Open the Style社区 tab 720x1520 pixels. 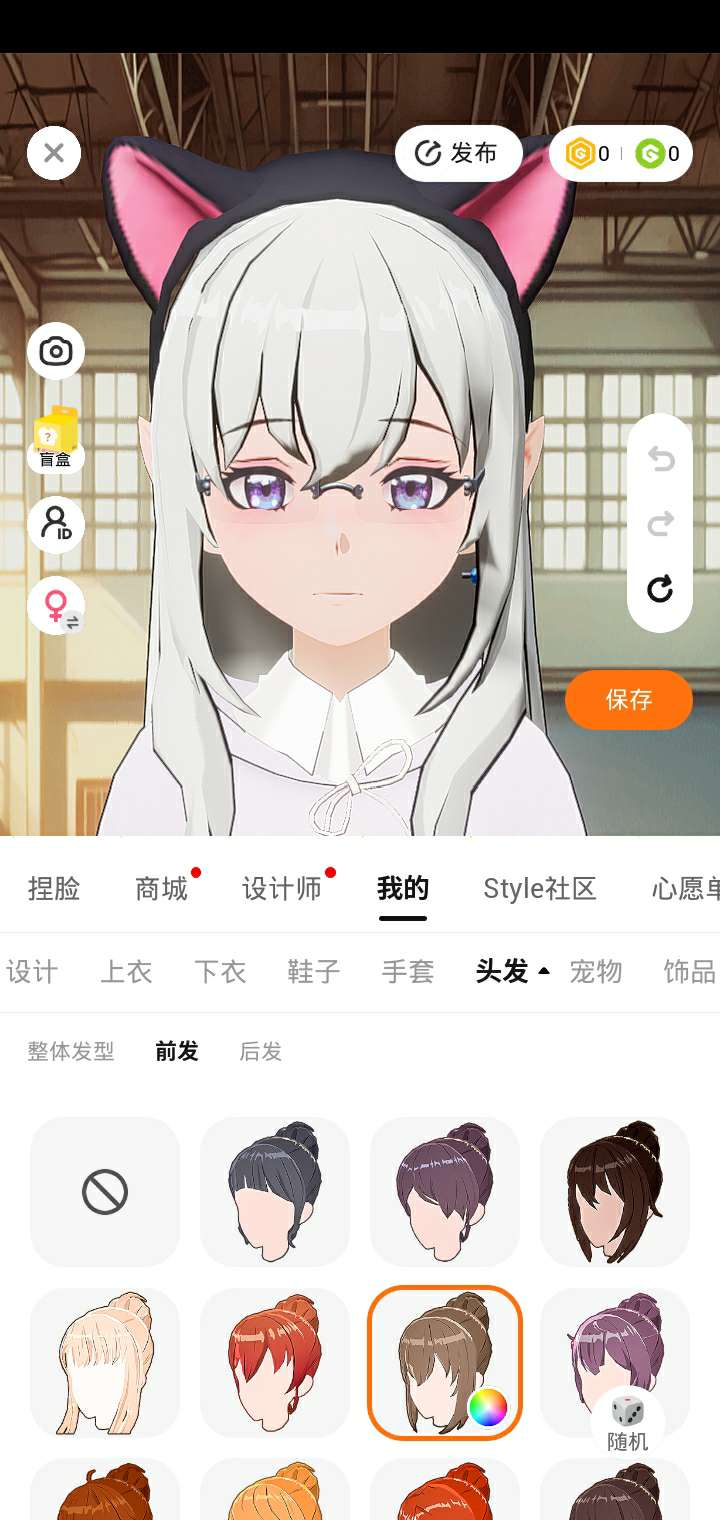(539, 888)
